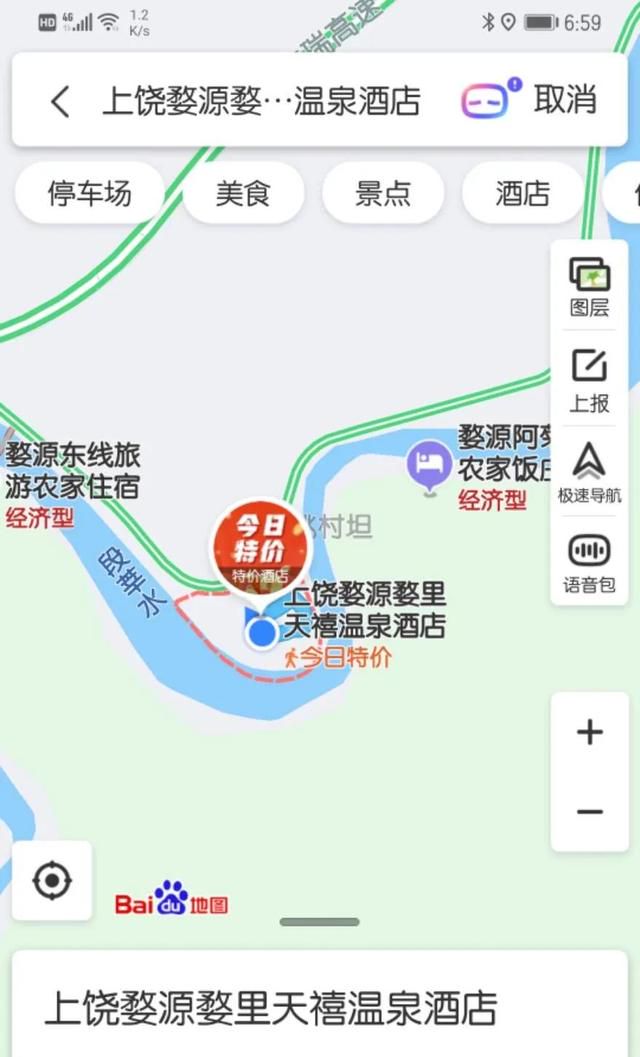Go back using the arrow in search bar
Image resolution: width=640 pixels, height=1057 pixels.
click(60, 102)
